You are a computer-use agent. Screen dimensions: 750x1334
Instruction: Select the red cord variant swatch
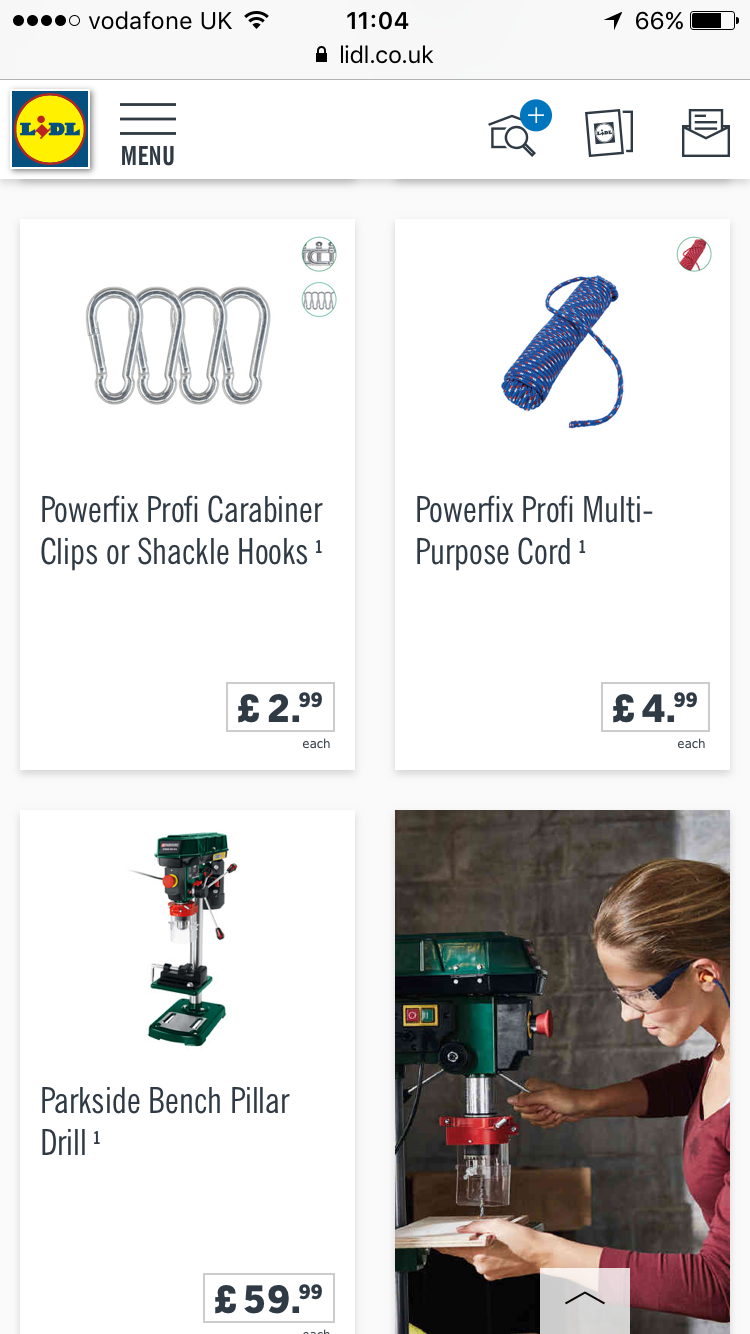(x=694, y=254)
